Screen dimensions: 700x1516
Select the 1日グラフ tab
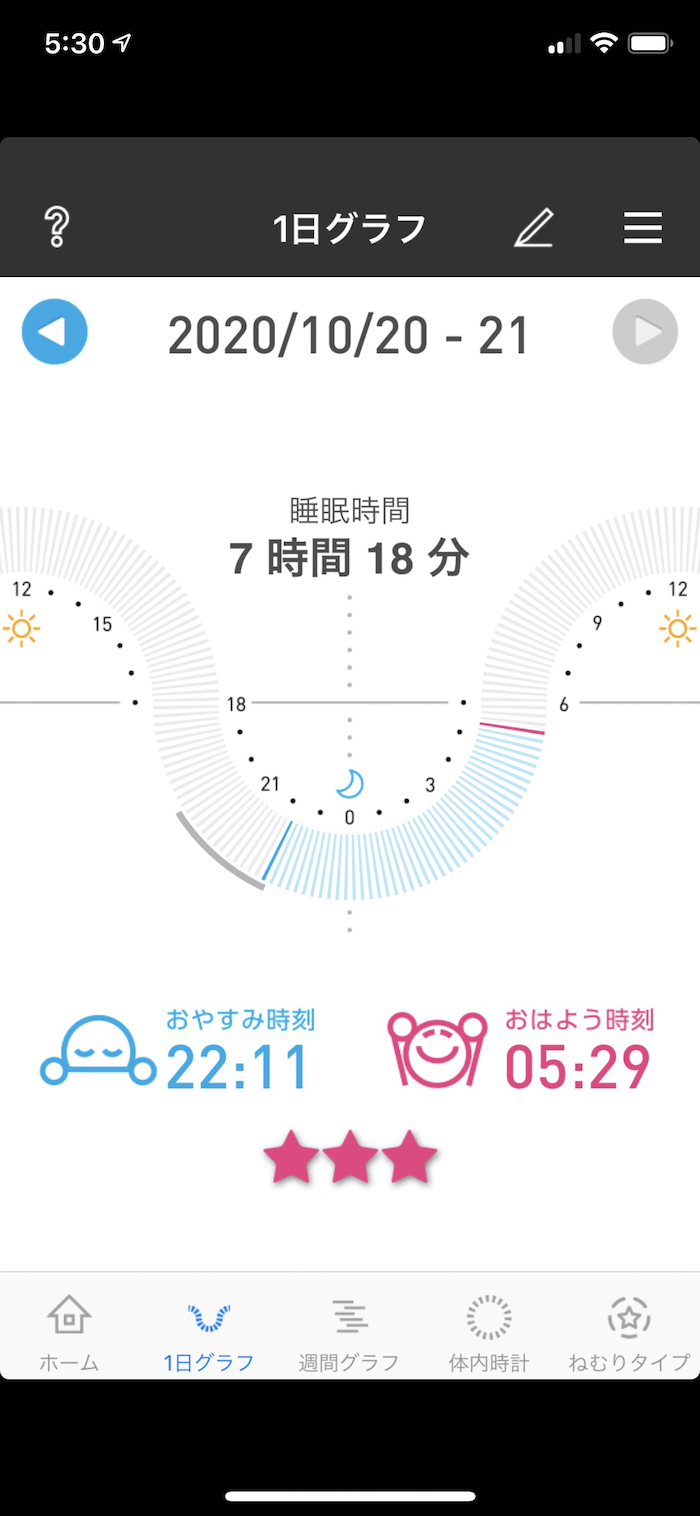209,1332
